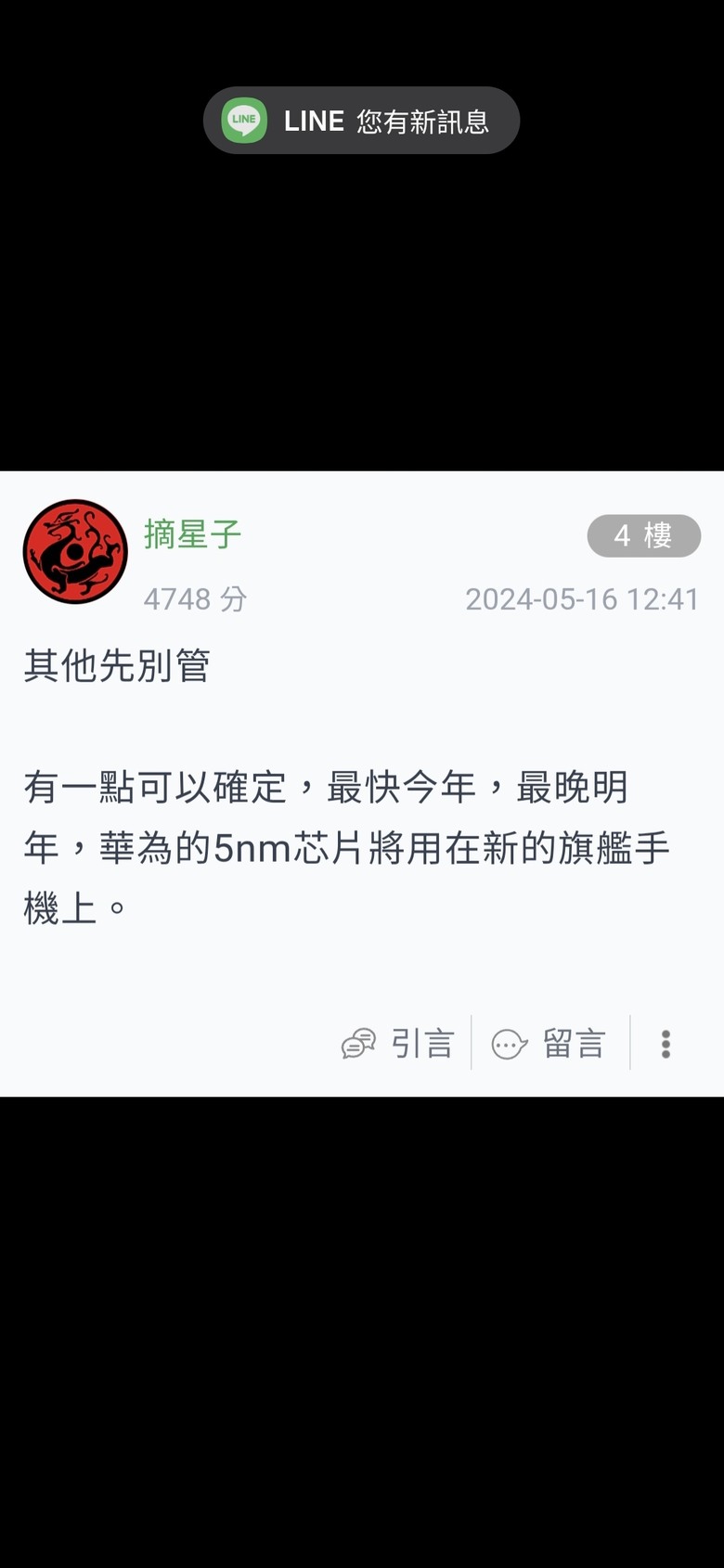Leave a comment with 留言
This screenshot has height=1568, width=724.
click(x=549, y=1044)
